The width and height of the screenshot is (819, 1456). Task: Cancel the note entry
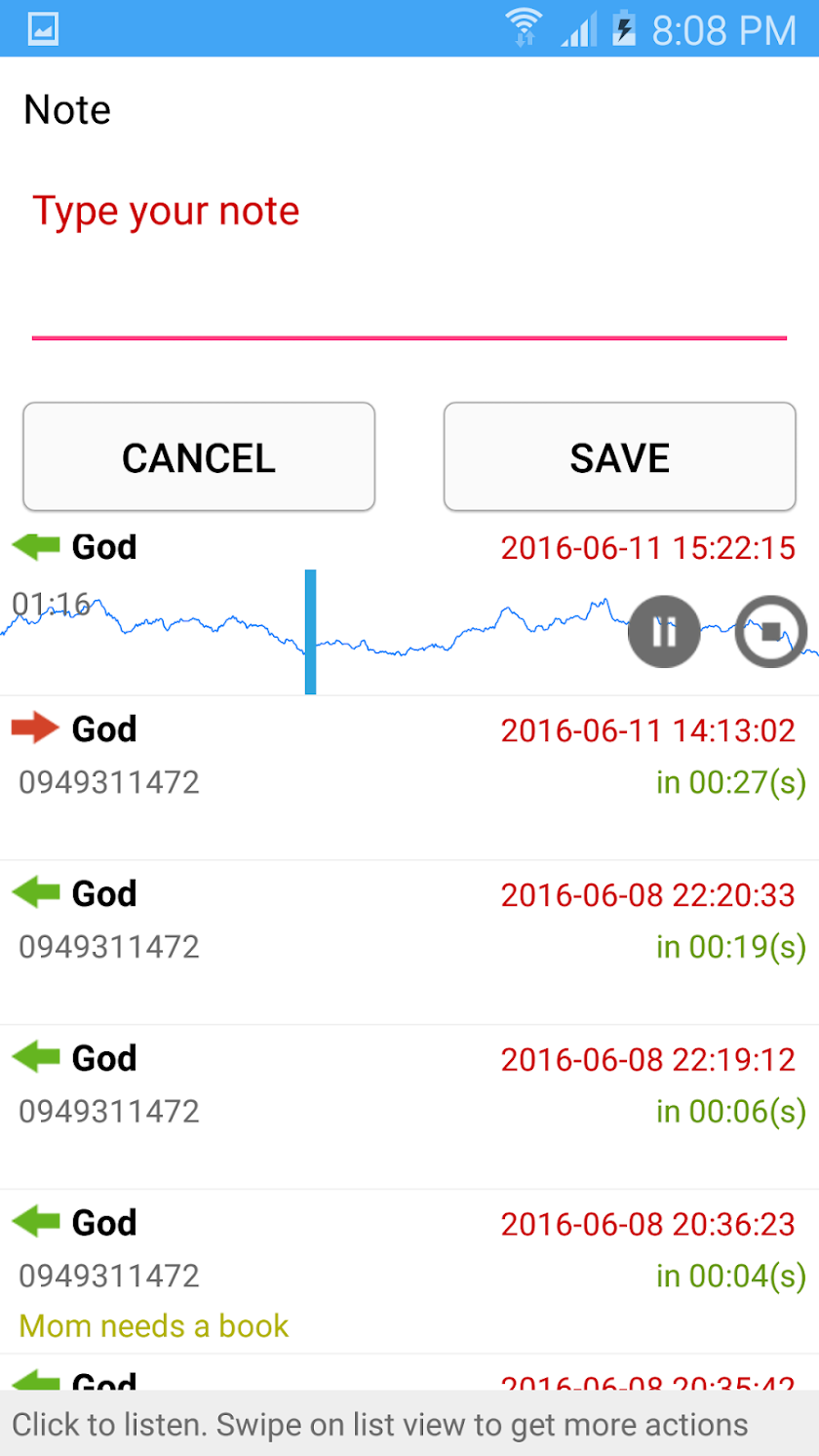coord(199,456)
